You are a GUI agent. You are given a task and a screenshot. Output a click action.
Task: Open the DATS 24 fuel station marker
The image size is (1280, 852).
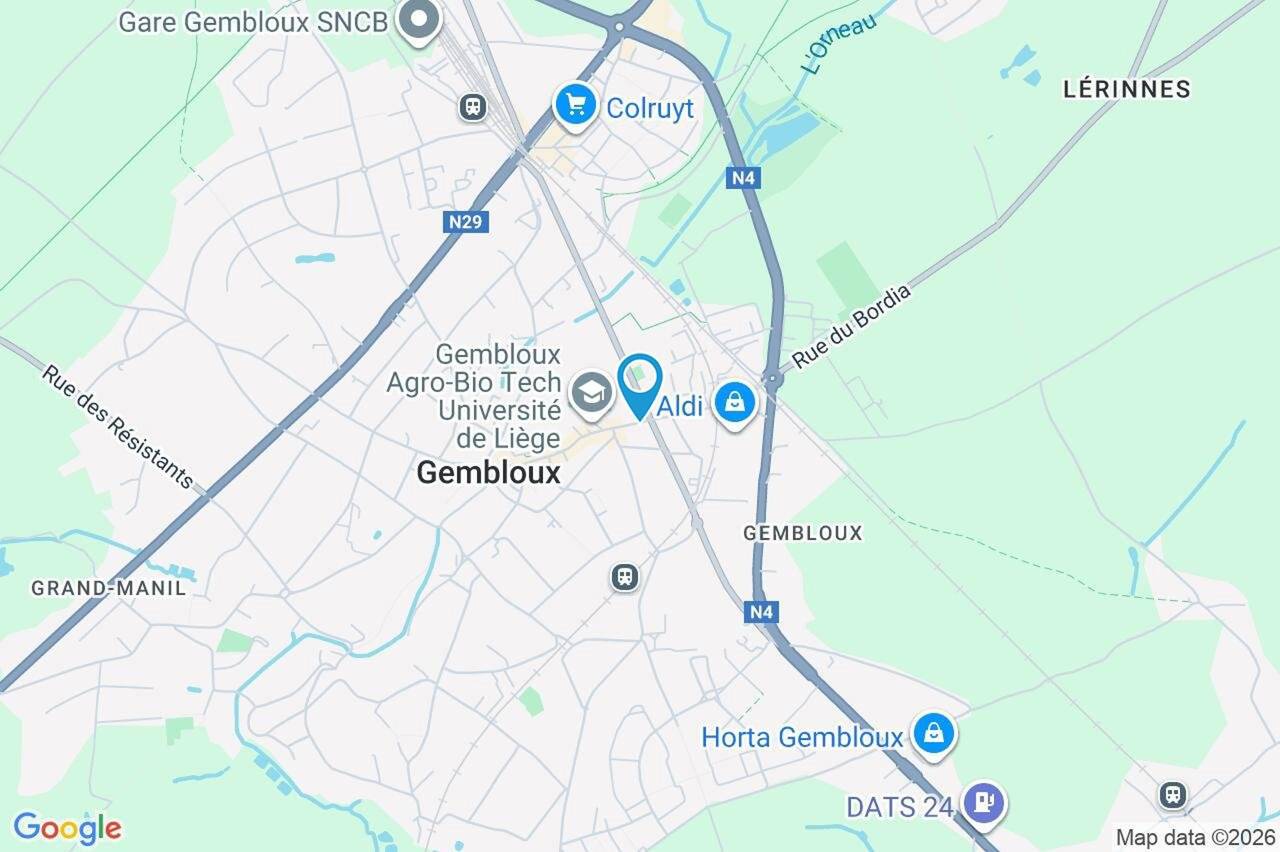(x=984, y=803)
